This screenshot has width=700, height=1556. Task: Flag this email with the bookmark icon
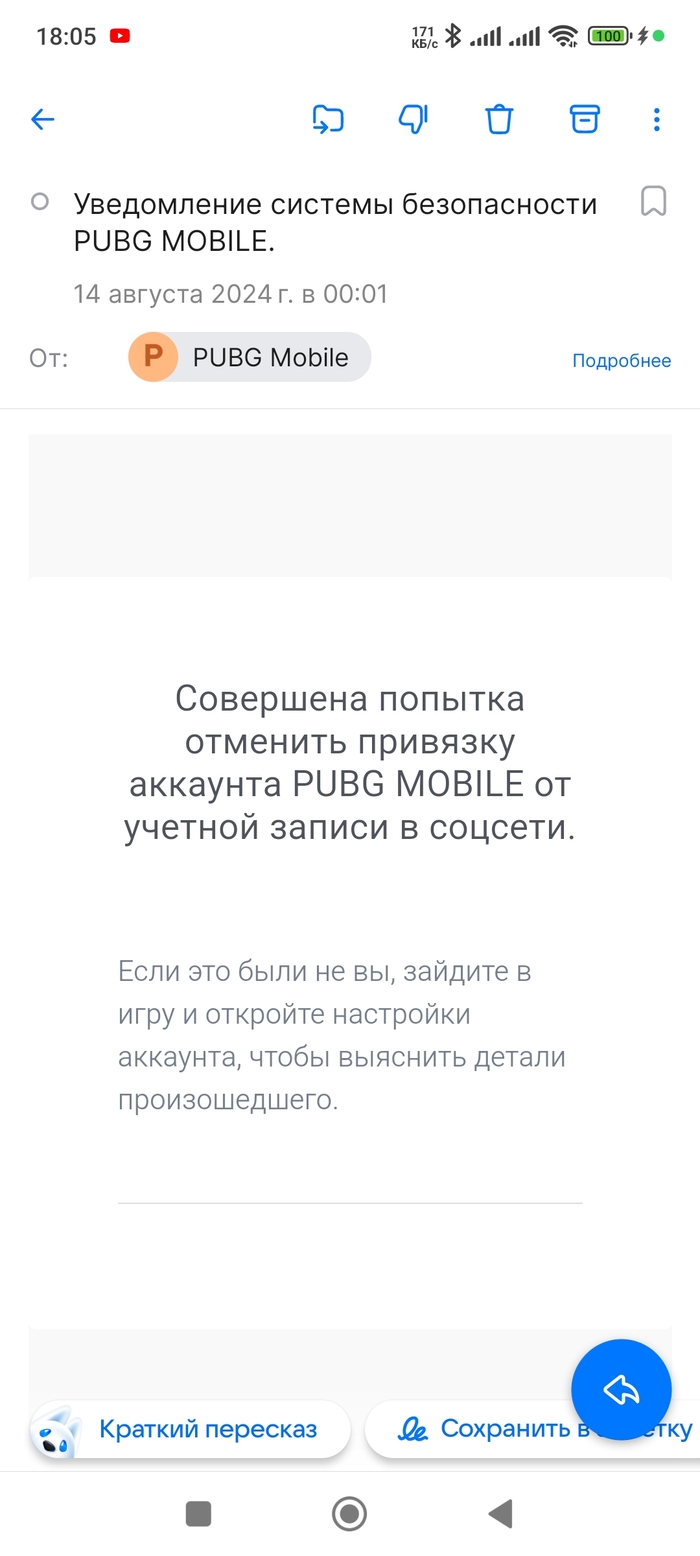653,201
